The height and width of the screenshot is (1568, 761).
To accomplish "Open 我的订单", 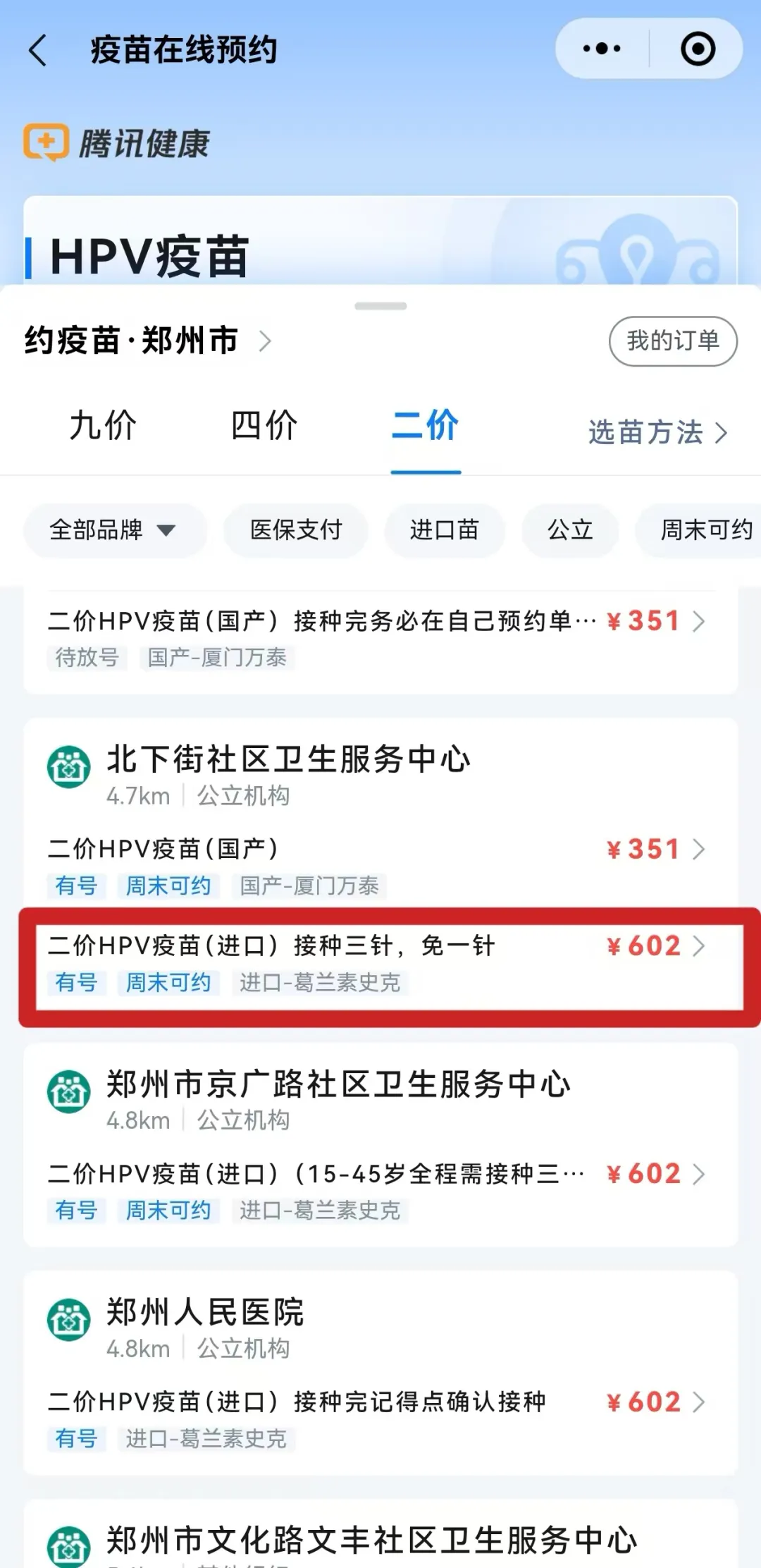I will 672,341.
